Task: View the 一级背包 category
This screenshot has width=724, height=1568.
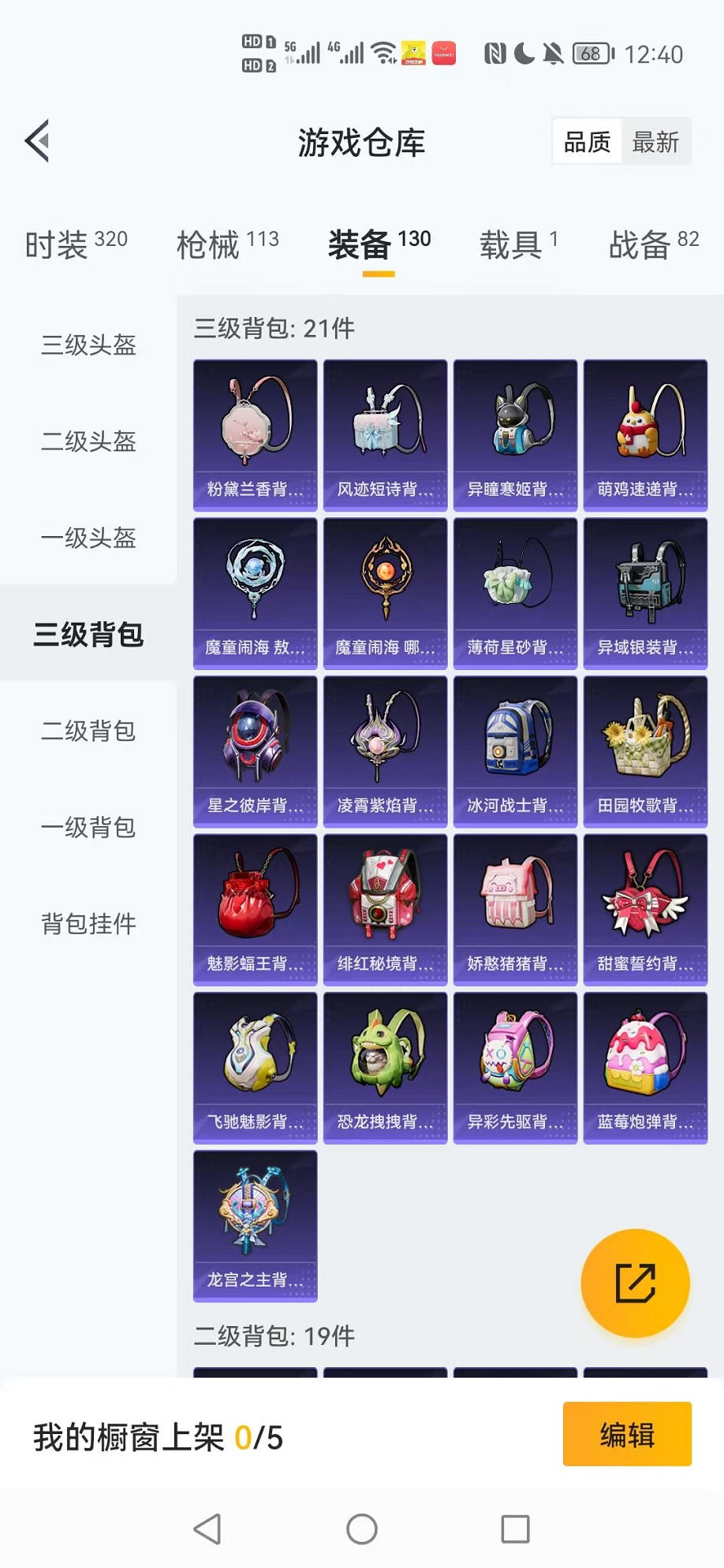Action: (88, 827)
